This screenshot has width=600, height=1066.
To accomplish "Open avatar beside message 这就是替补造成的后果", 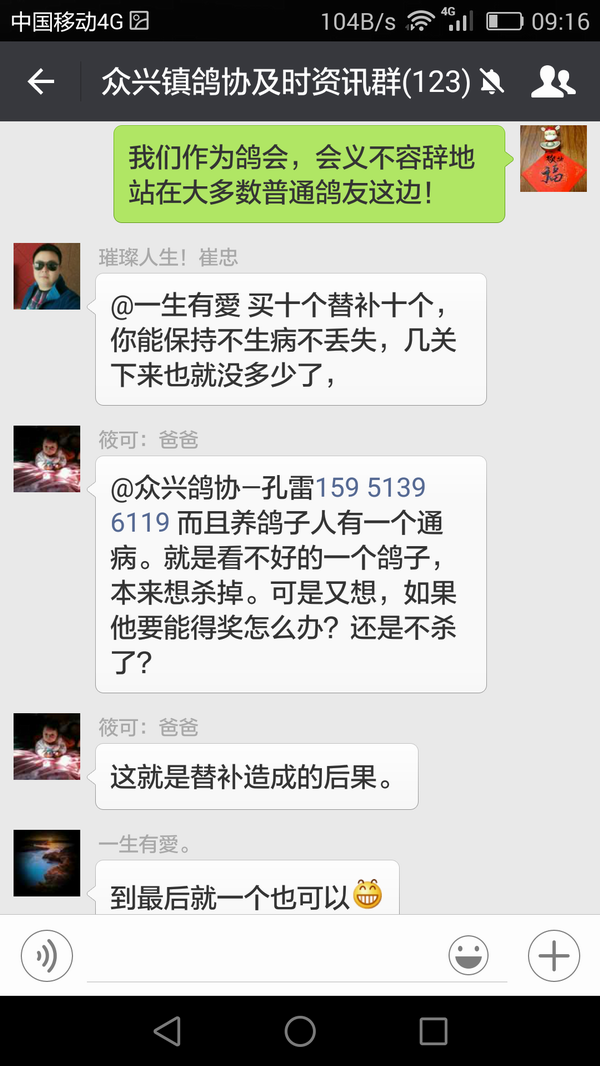I will click(47, 746).
